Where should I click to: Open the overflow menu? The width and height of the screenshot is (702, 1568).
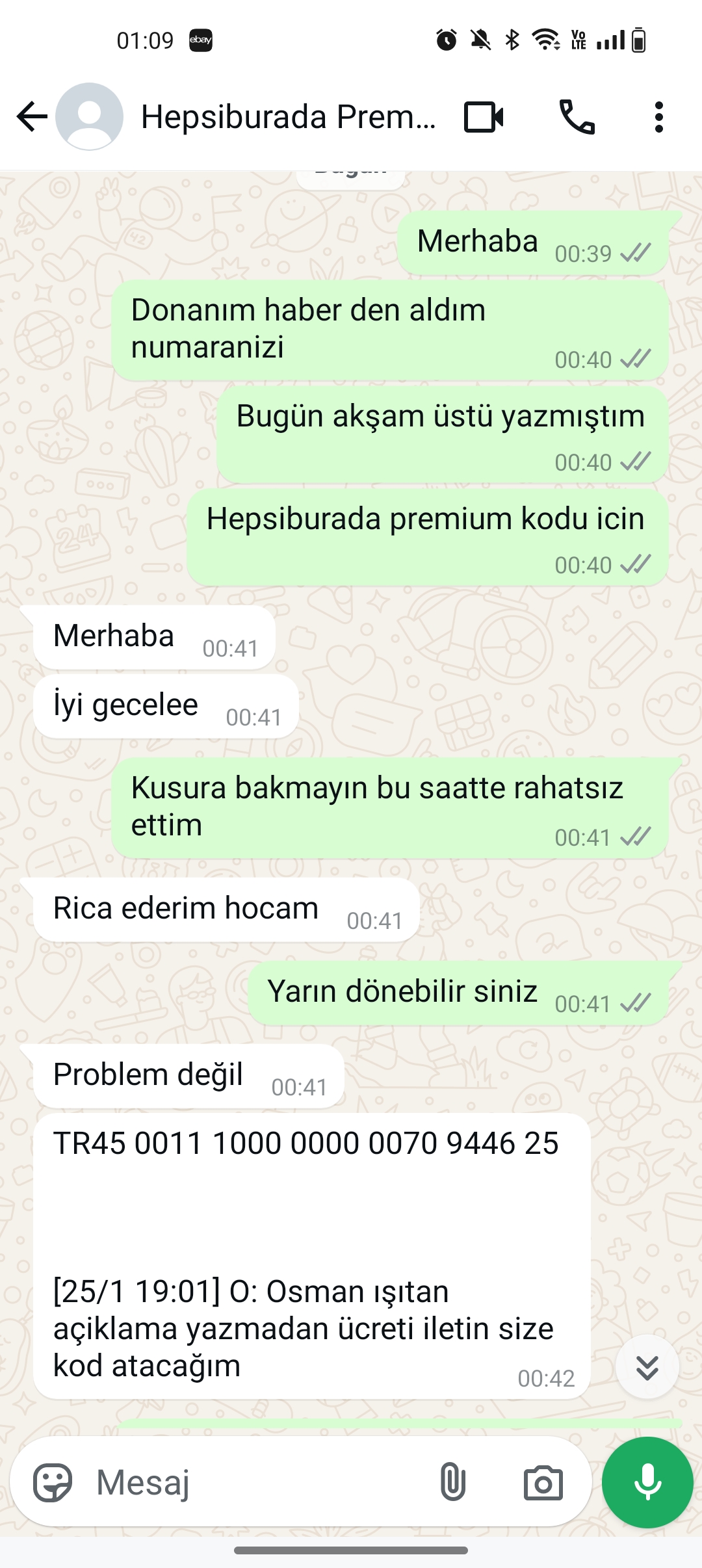[x=659, y=117]
